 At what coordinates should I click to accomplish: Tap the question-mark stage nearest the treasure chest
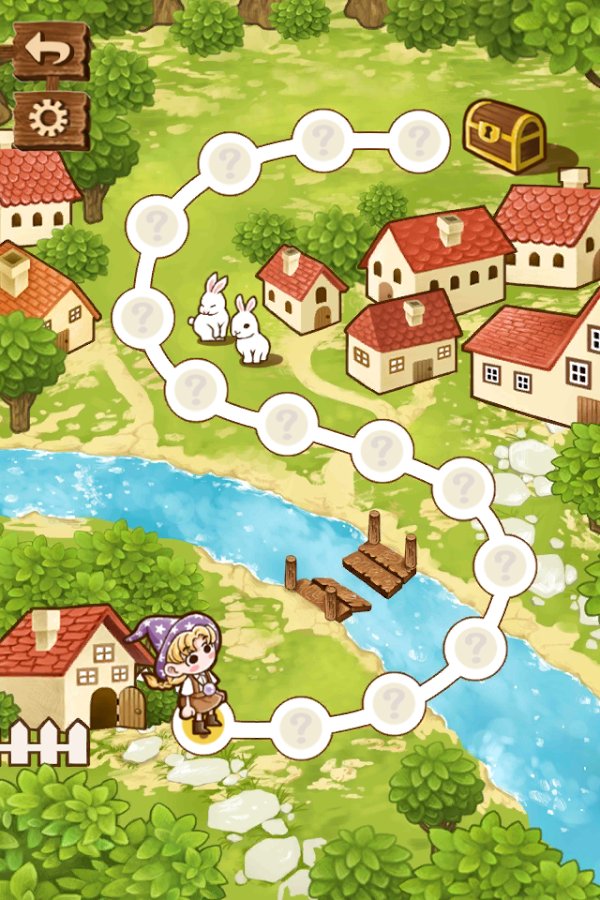419,141
